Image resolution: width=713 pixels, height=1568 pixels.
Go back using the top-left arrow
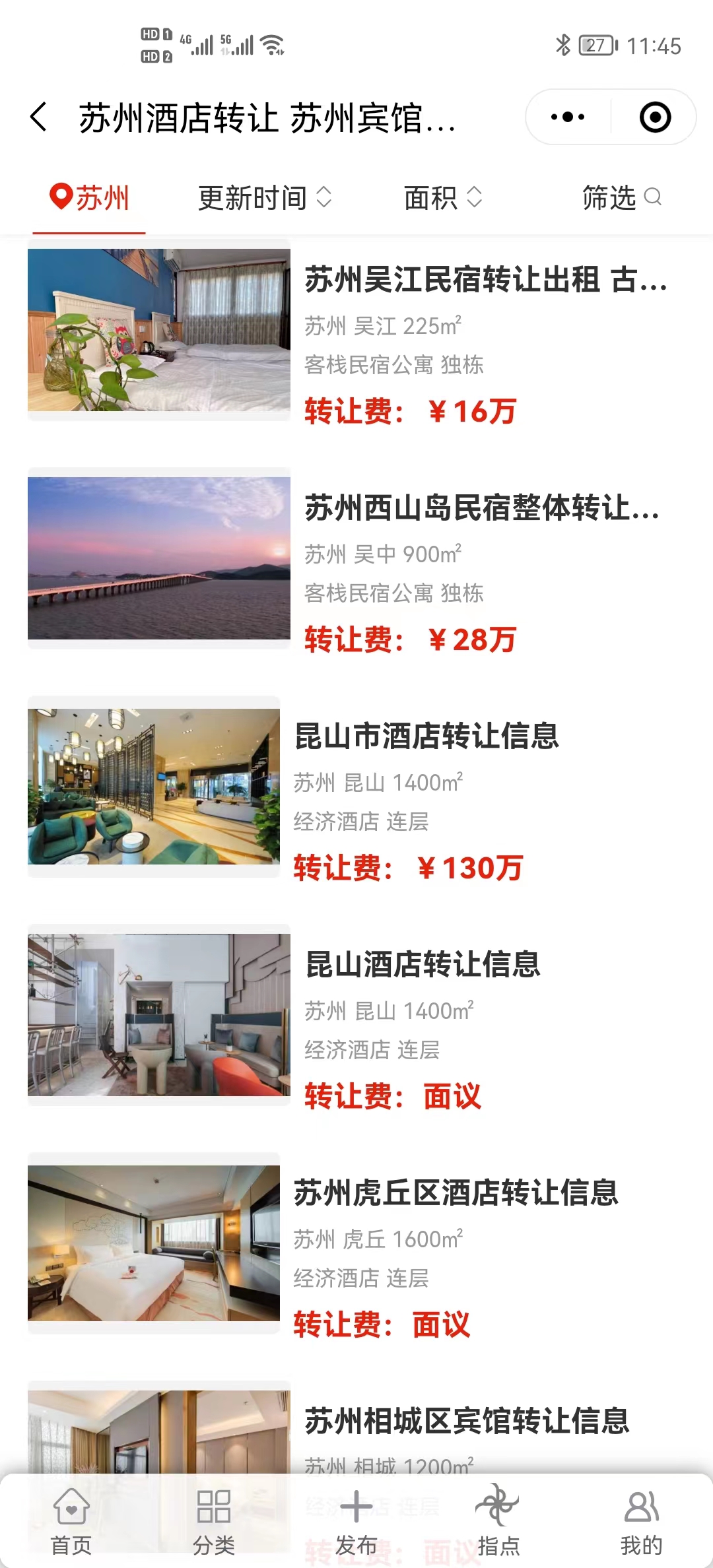click(40, 117)
